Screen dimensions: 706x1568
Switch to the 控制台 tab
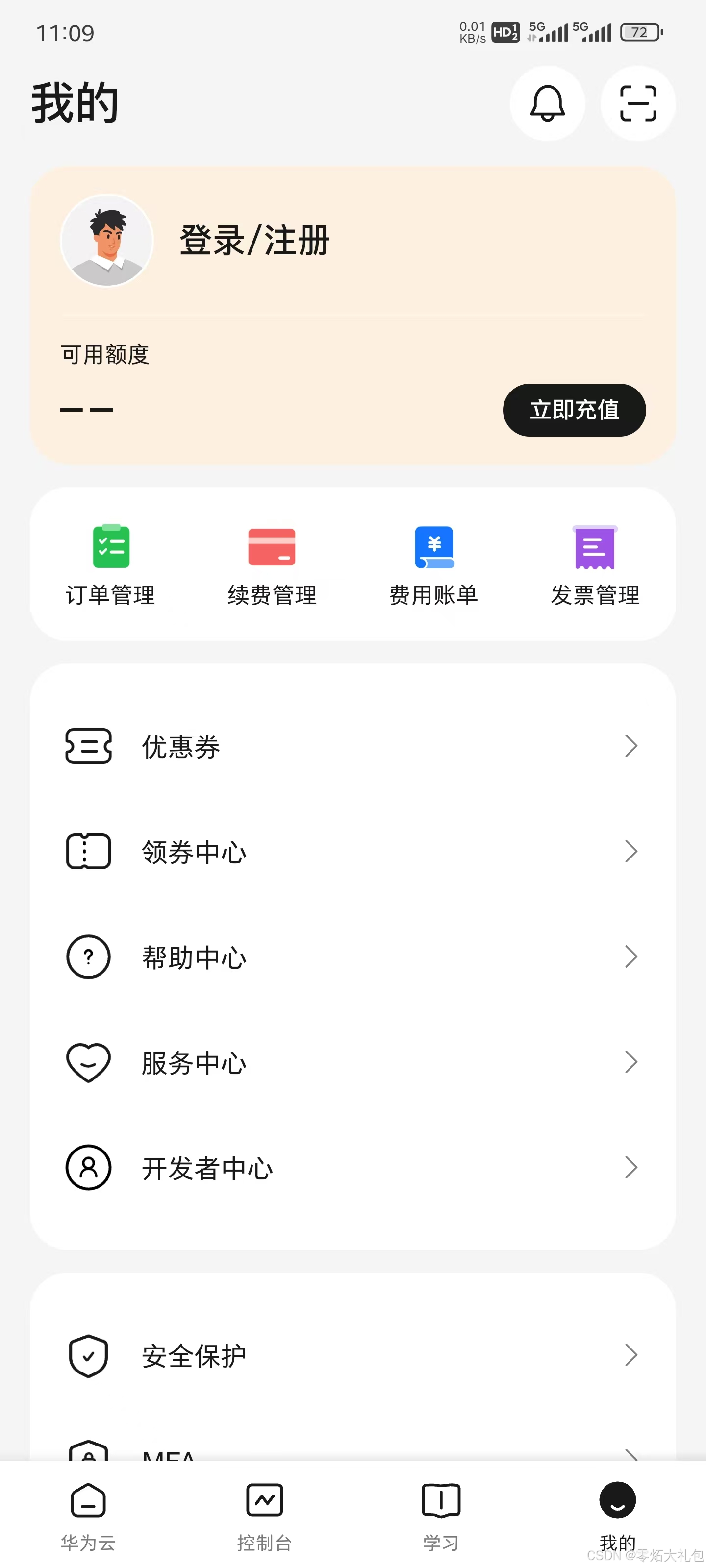(x=264, y=1516)
